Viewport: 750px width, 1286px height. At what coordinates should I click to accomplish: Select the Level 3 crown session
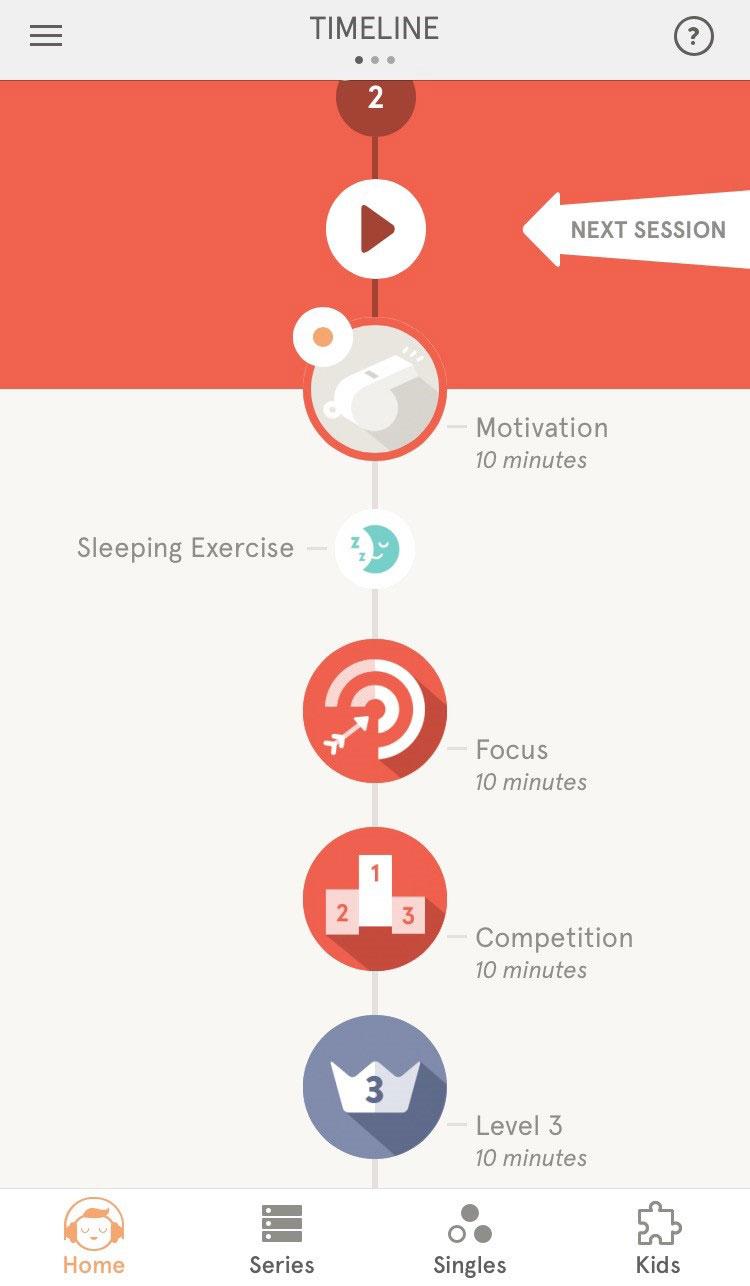[375, 1087]
